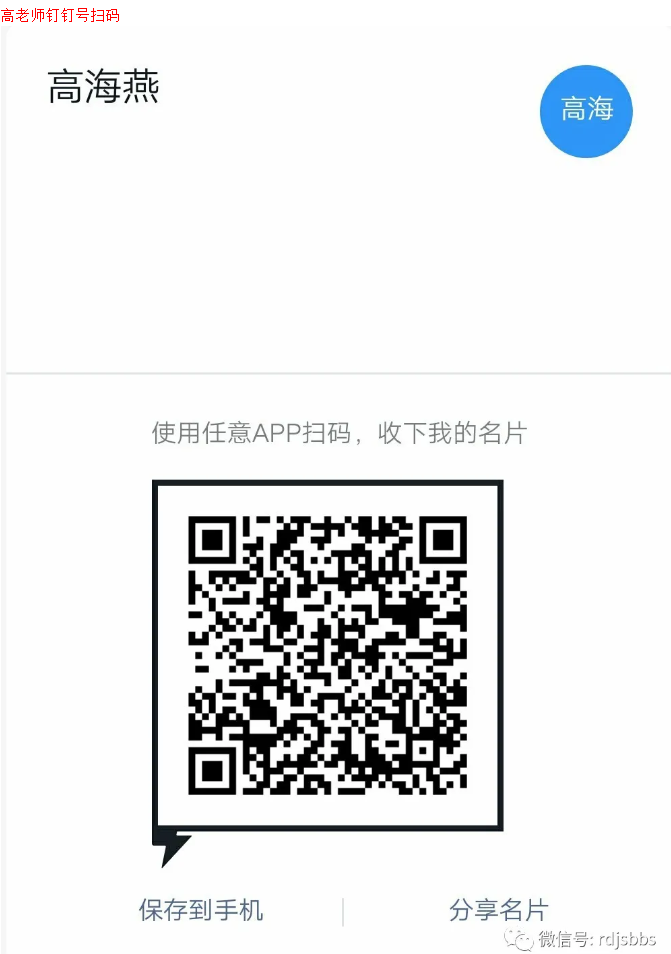Open the 高海 profile avatar
The image size is (671, 954).
pyautogui.click(x=586, y=111)
